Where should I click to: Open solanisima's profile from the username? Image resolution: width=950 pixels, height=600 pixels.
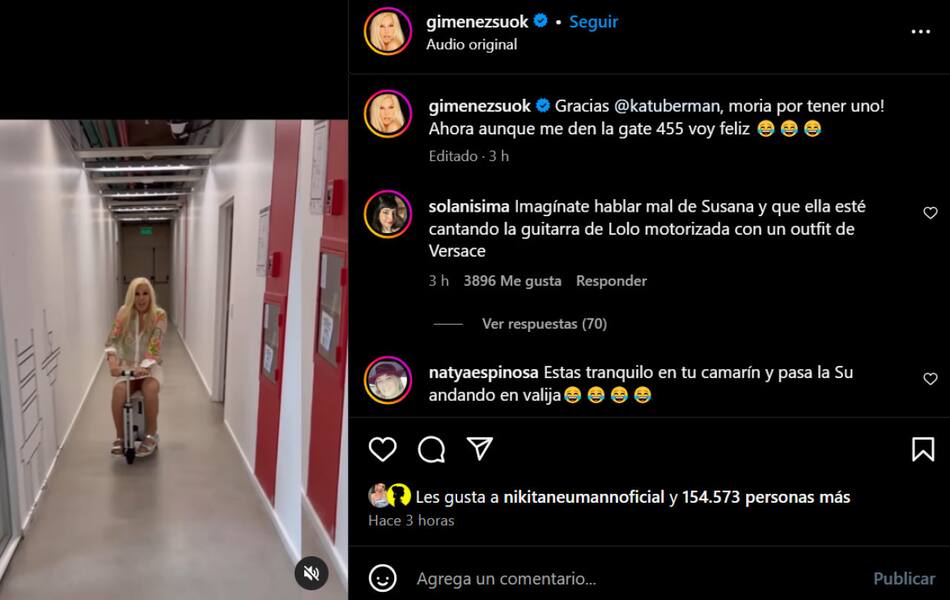pyautogui.click(x=469, y=207)
